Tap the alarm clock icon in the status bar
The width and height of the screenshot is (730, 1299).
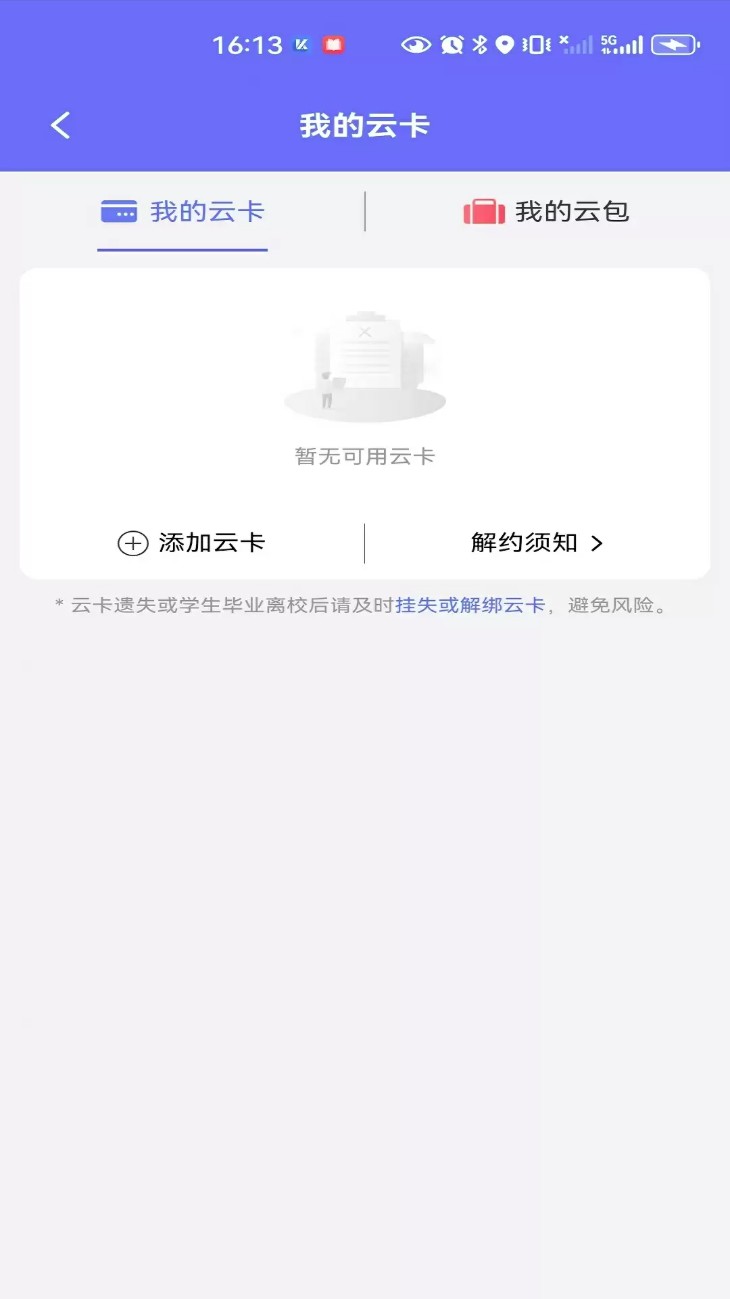tap(452, 44)
